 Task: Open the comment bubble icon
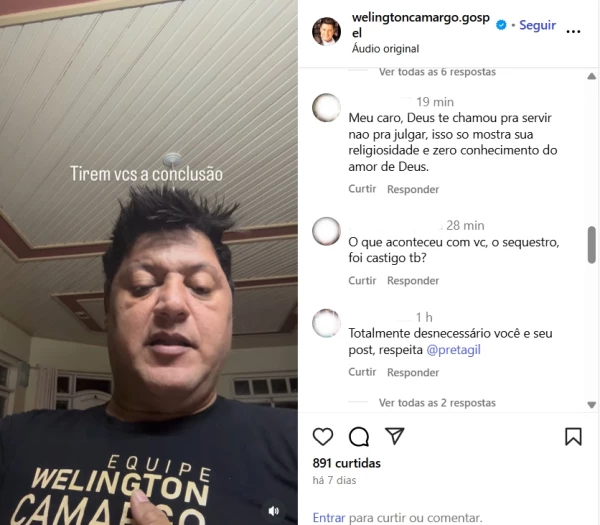click(359, 436)
